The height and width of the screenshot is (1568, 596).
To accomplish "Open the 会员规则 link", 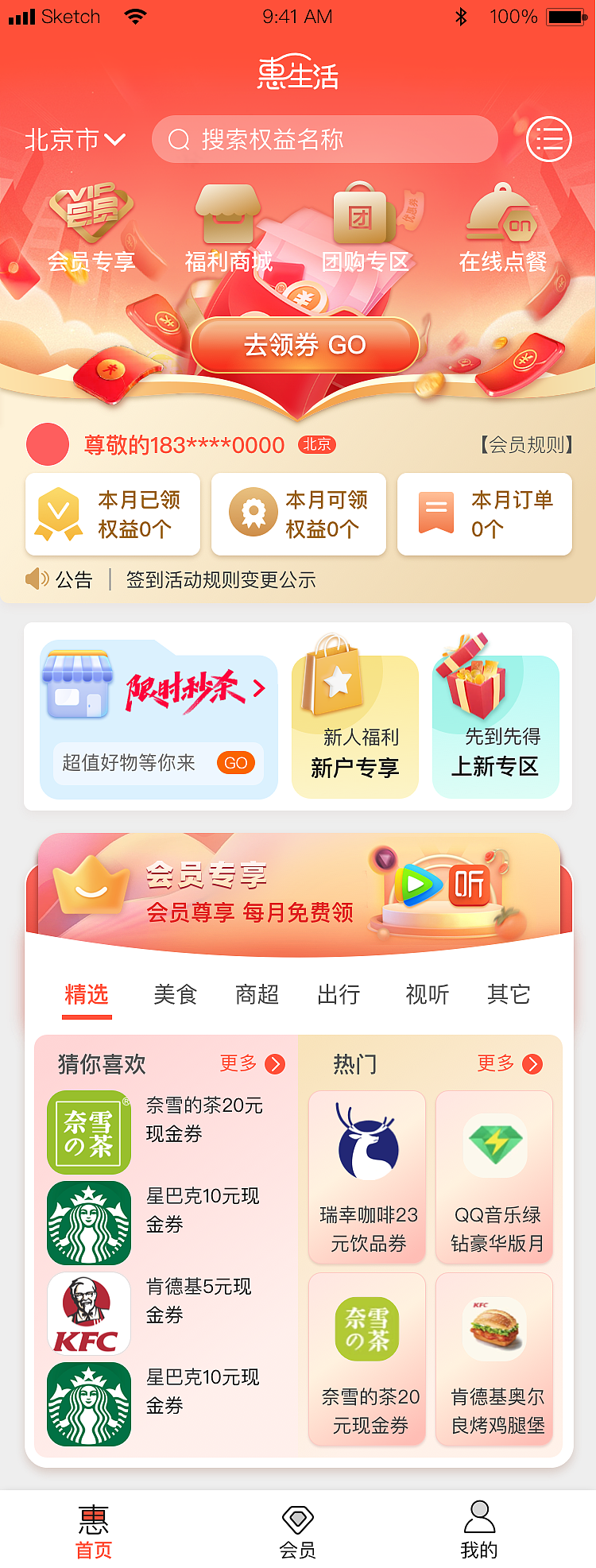I will (526, 445).
